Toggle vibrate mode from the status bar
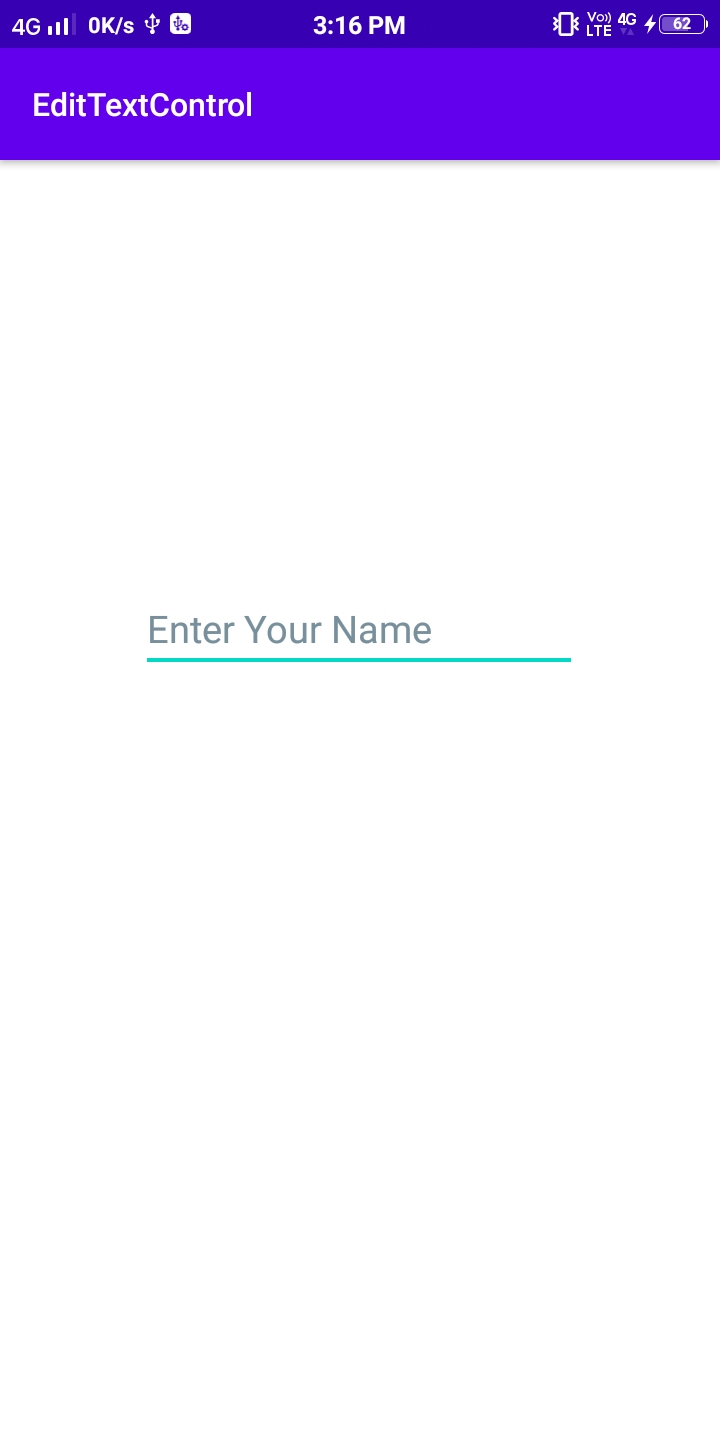 565,25
